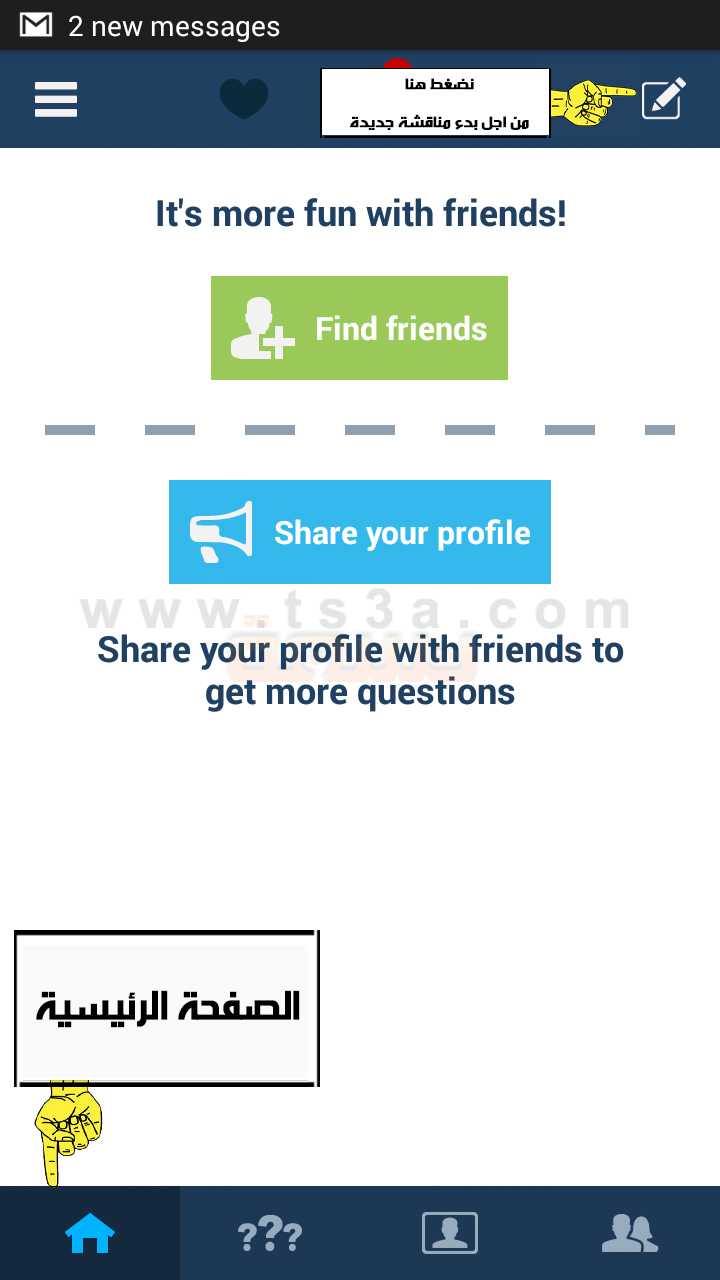The image size is (720, 1280).
Task: Open the heart likes icon
Action: [x=244, y=99]
